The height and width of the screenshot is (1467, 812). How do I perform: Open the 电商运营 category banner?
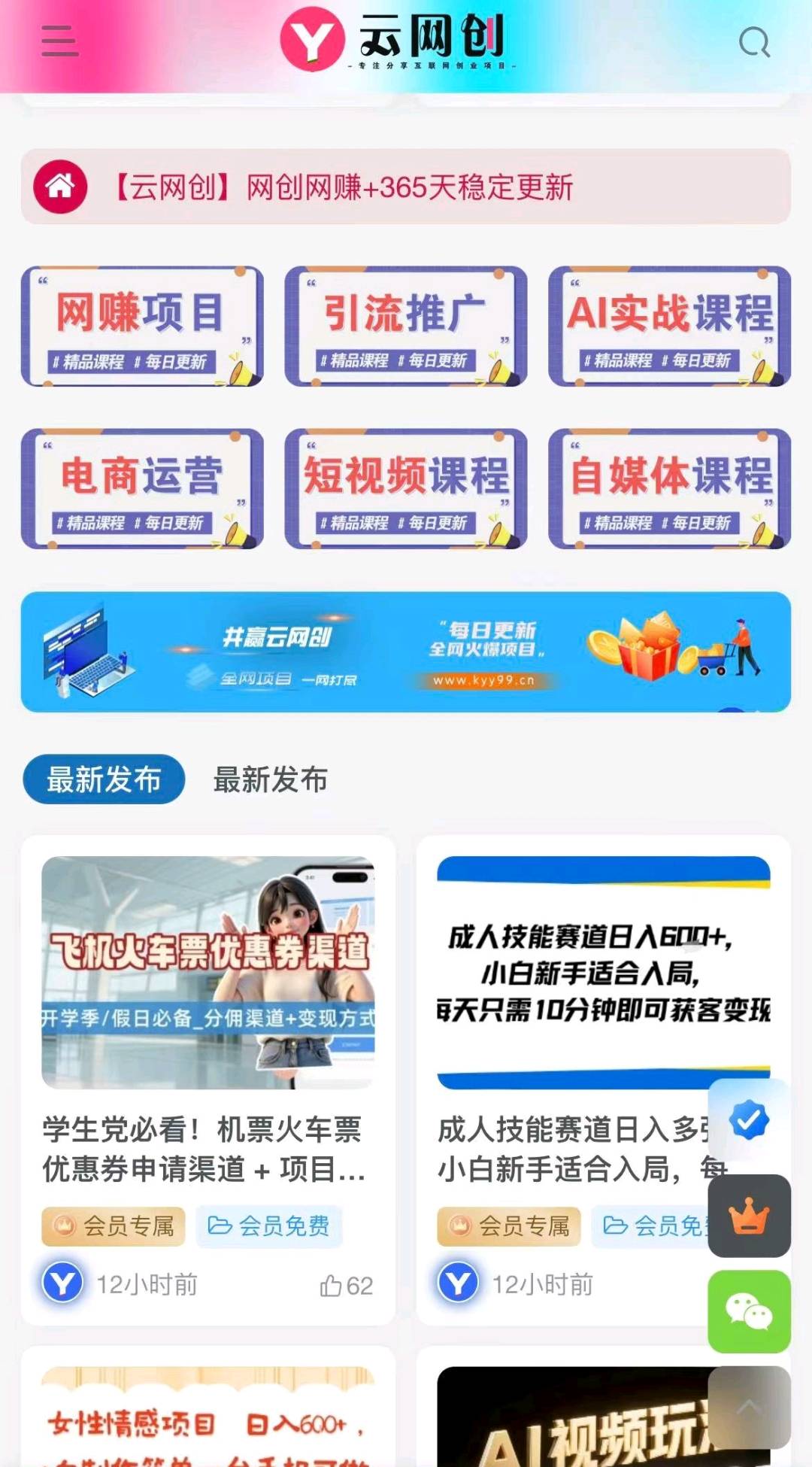point(143,489)
